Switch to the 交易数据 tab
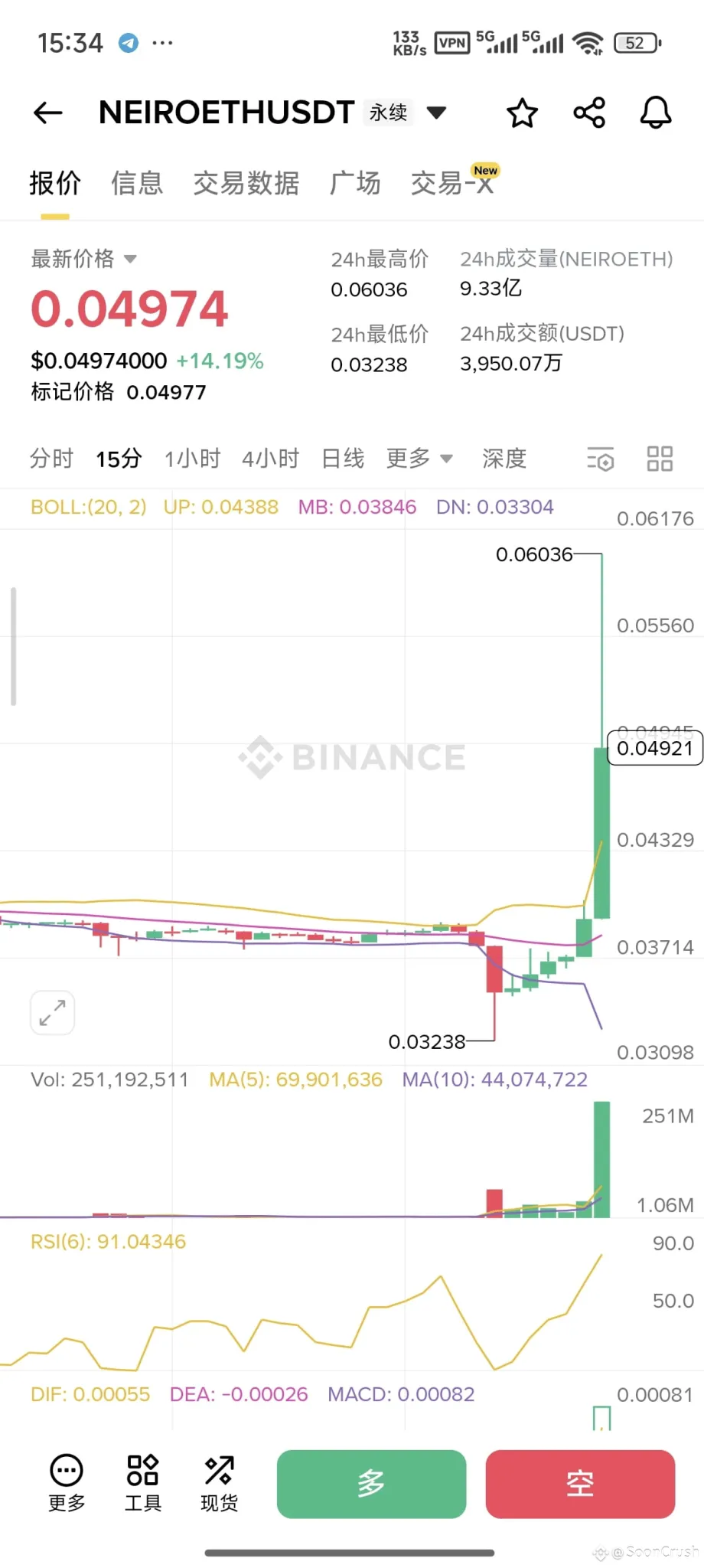Image resolution: width=704 pixels, height=1568 pixels. [x=246, y=184]
